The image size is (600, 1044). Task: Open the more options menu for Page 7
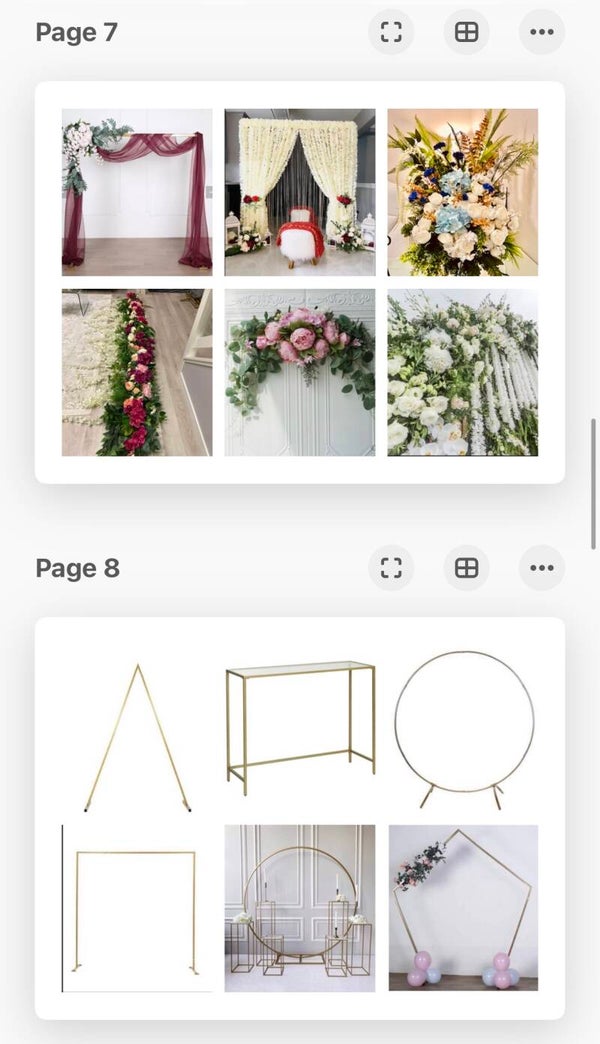[542, 32]
